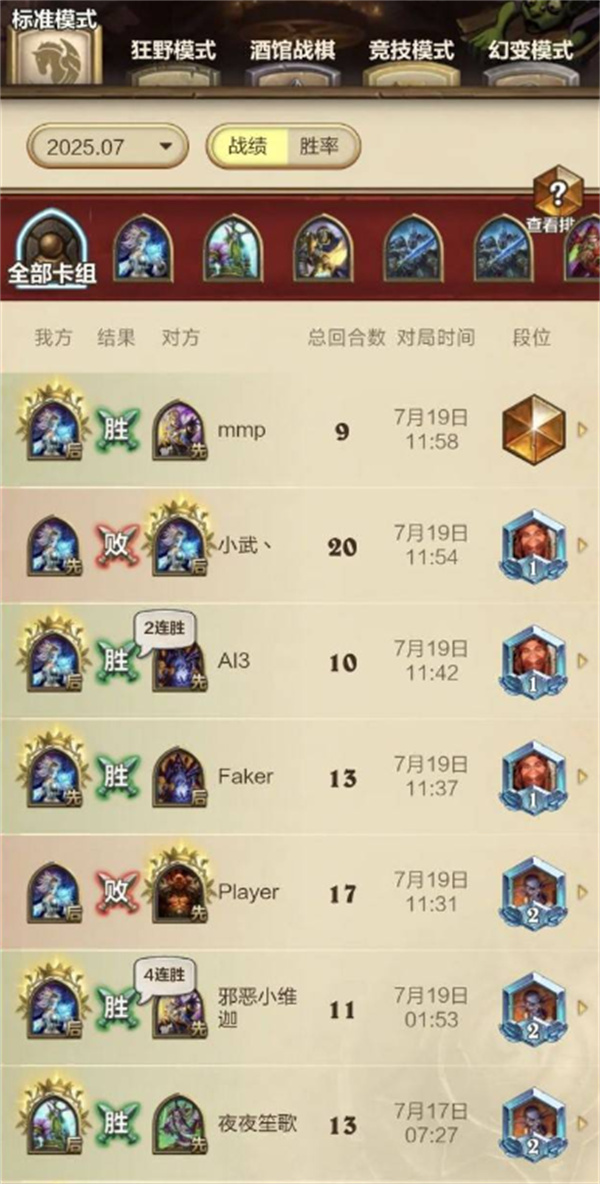
Task: Open the match against Player
Action: coord(300,893)
